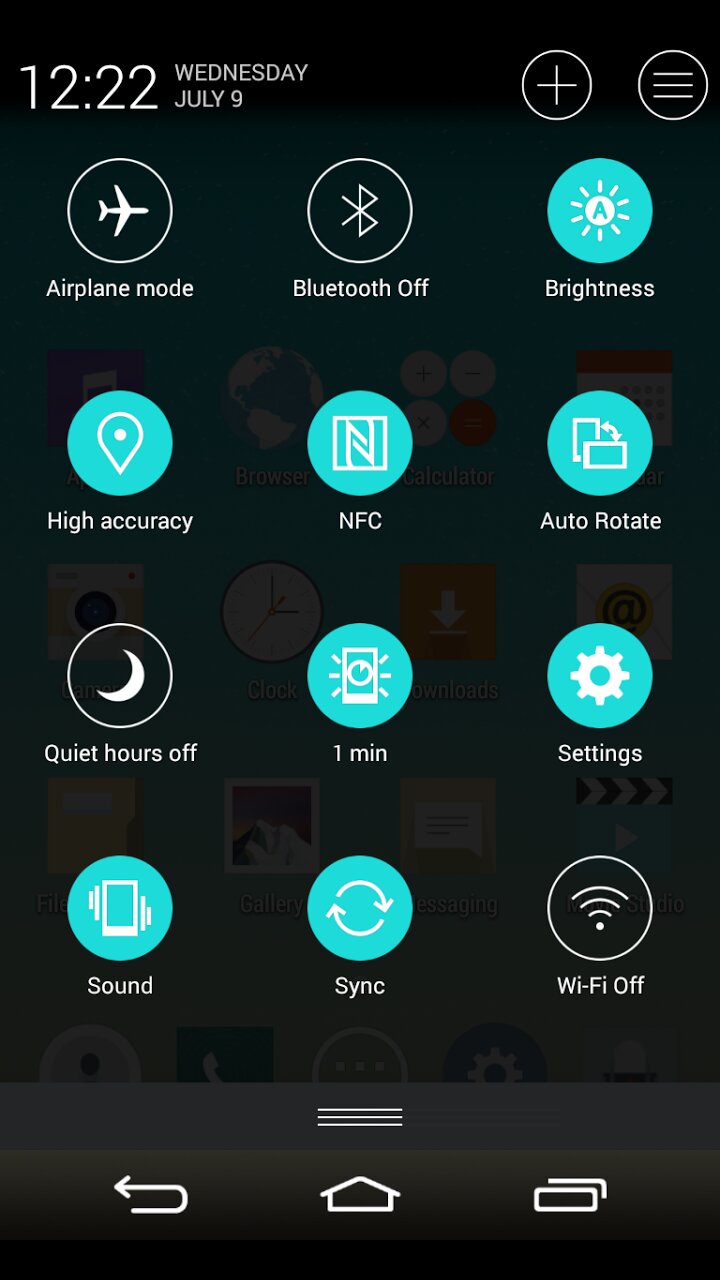
Task: Turn on Wi-Fi
Action: pyautogui.click(x=600, y=908)
